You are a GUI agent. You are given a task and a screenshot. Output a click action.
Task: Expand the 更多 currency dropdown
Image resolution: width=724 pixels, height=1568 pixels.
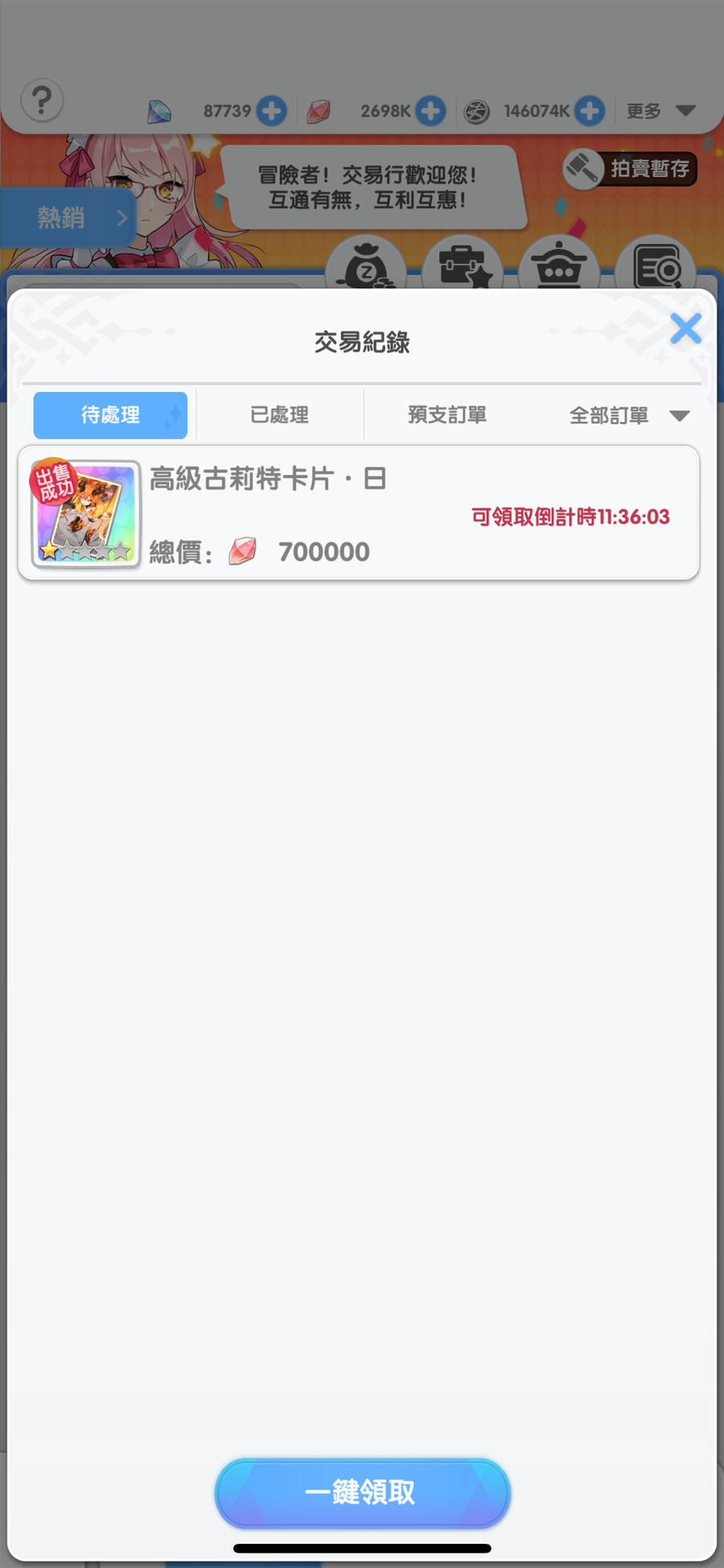[660, 111]
